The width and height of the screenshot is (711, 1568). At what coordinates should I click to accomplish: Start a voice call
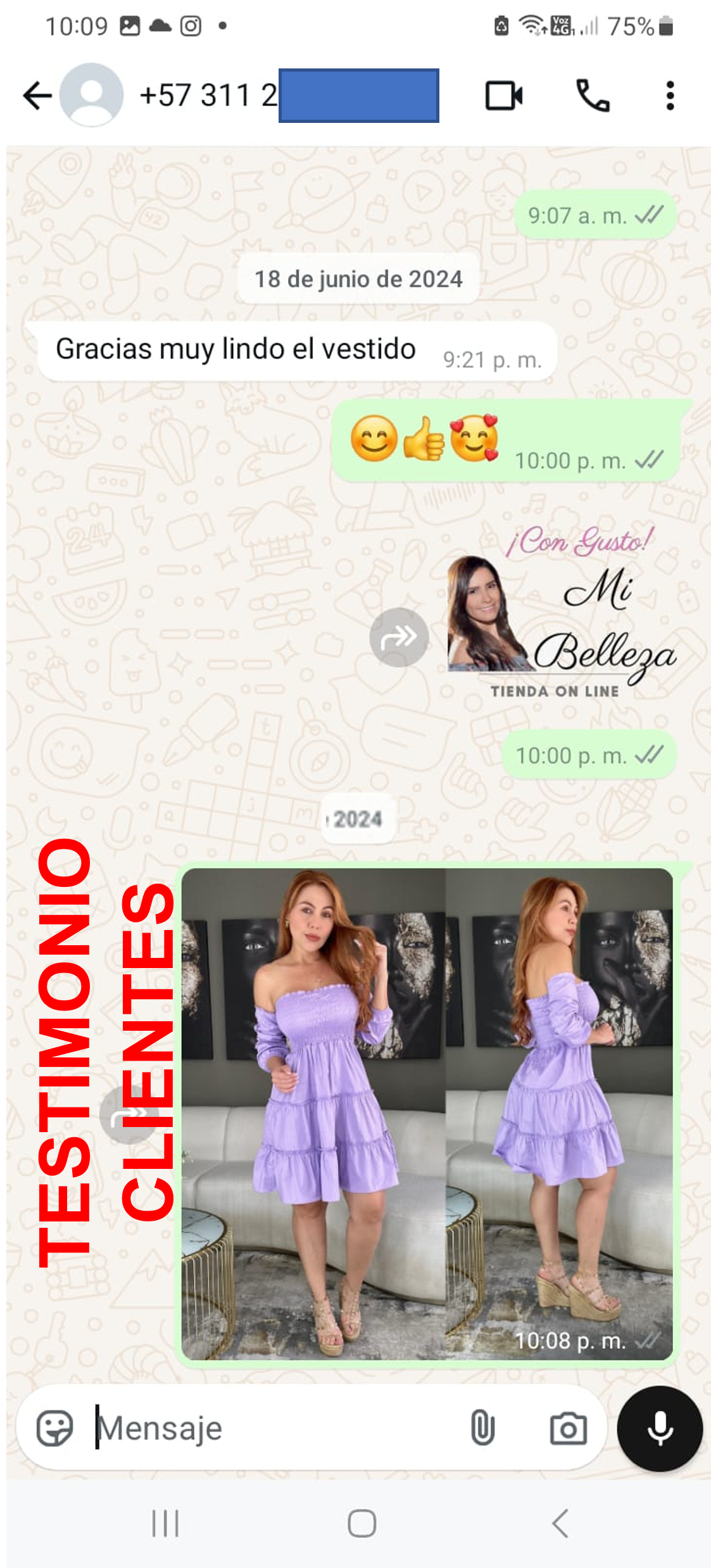click(x=593, y=96)
